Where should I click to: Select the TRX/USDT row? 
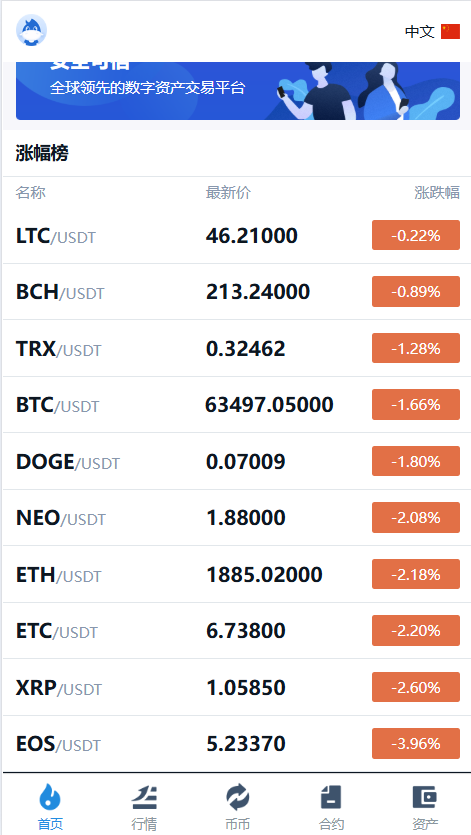click(237, 348)
